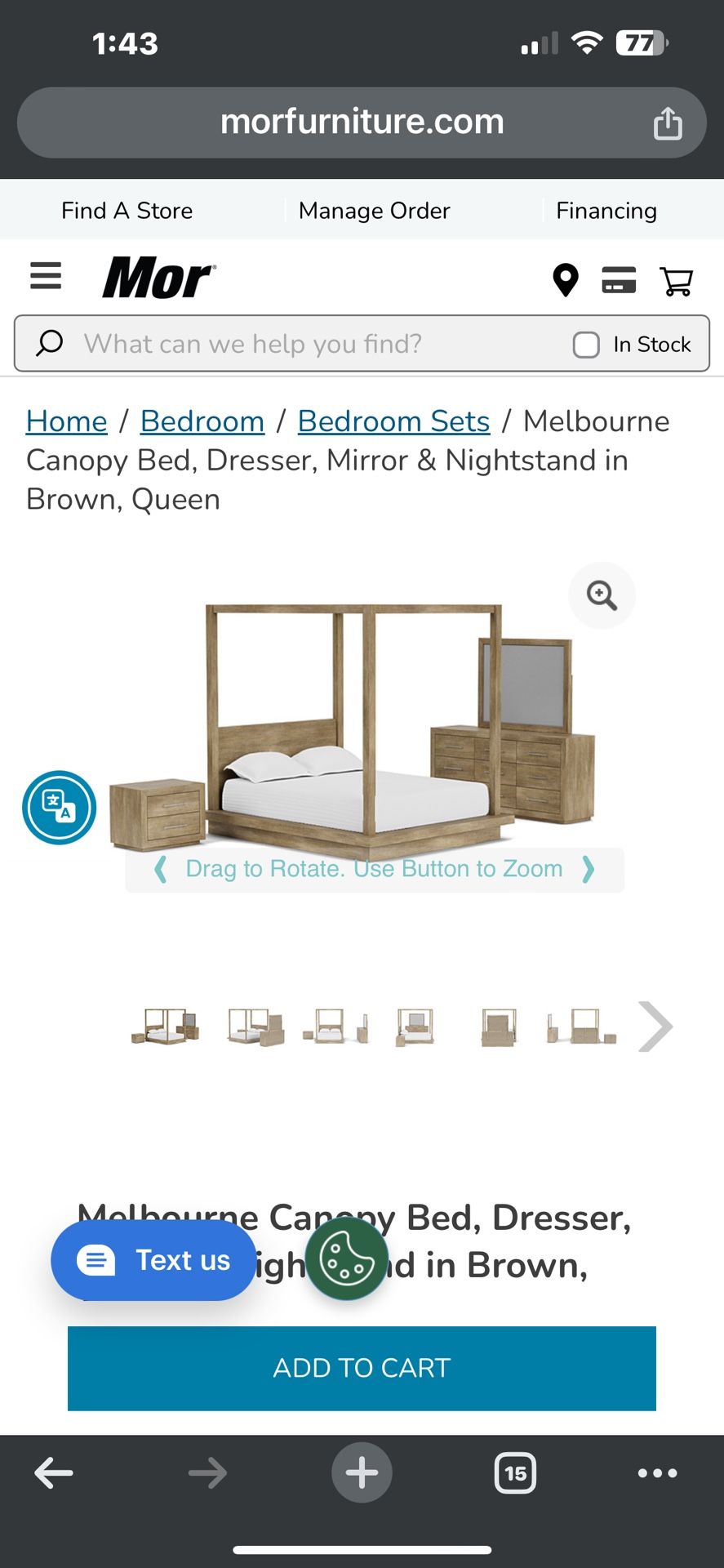Viewport: 724px width, 1568px height.
Task: Open the shopping cart
Action: point(676,281)
